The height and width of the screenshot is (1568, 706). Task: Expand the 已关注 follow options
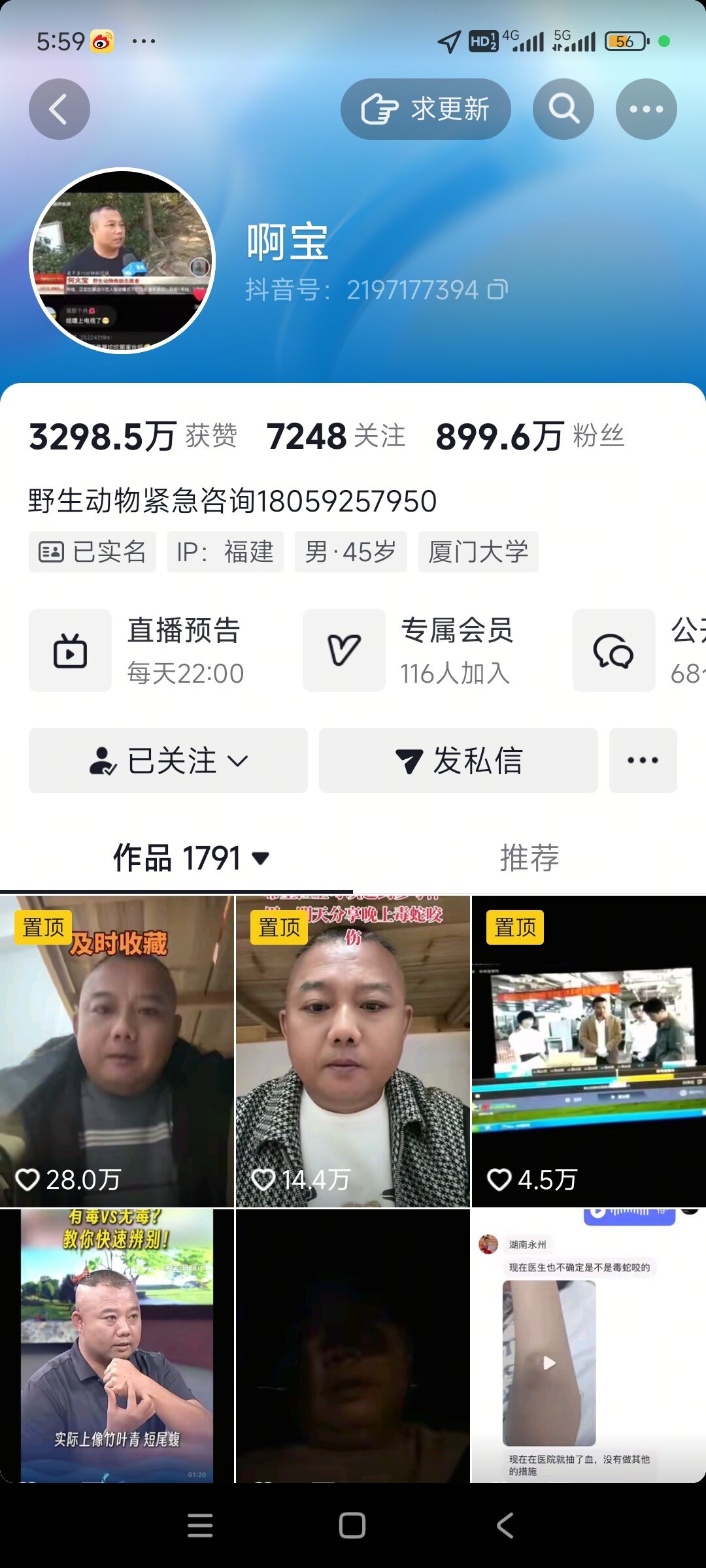click(x=168, y=760)
